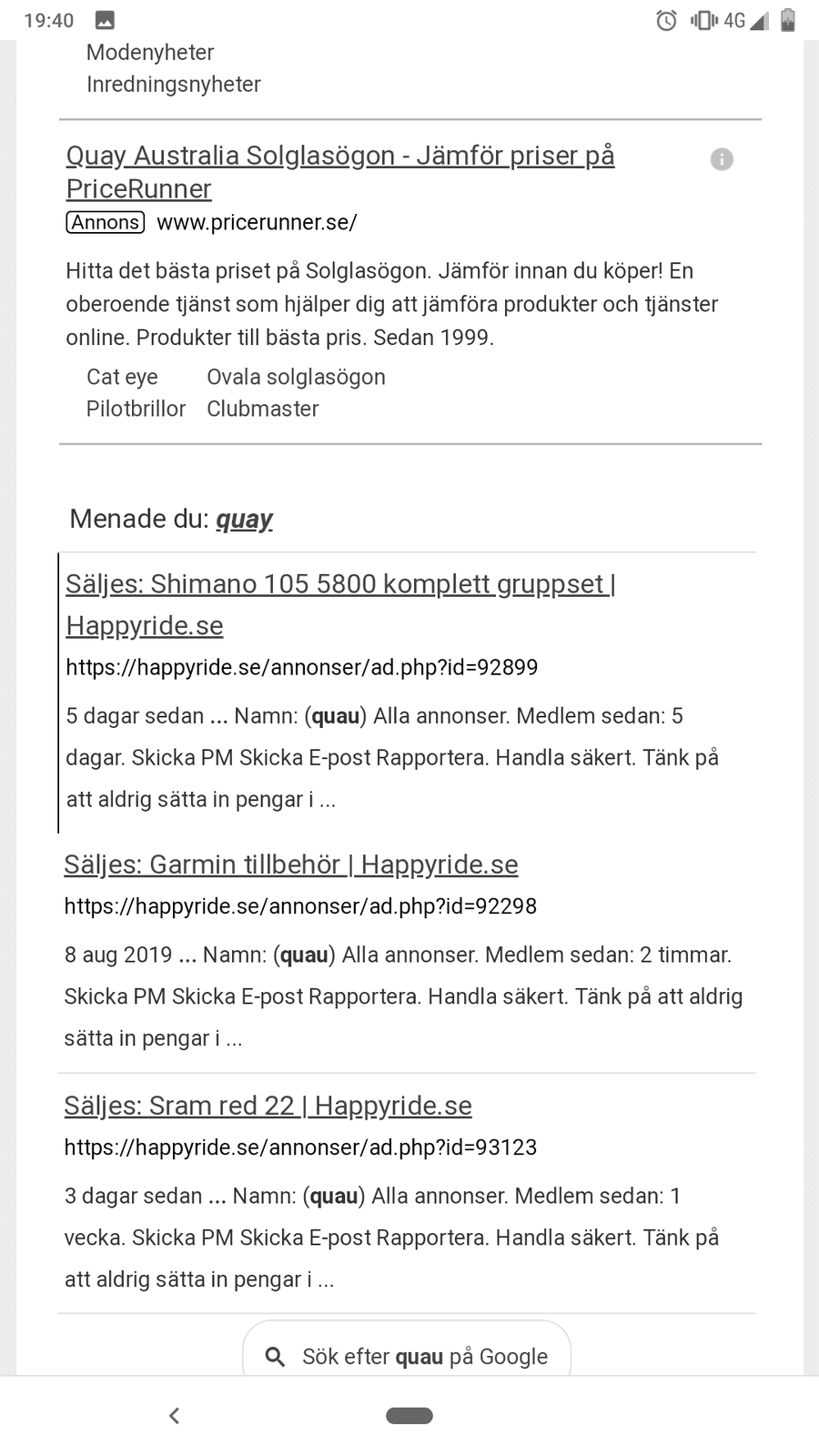Tap the home pill in navigation bar
Screen dimensions: 819x1456
(x=409, y=1415)
